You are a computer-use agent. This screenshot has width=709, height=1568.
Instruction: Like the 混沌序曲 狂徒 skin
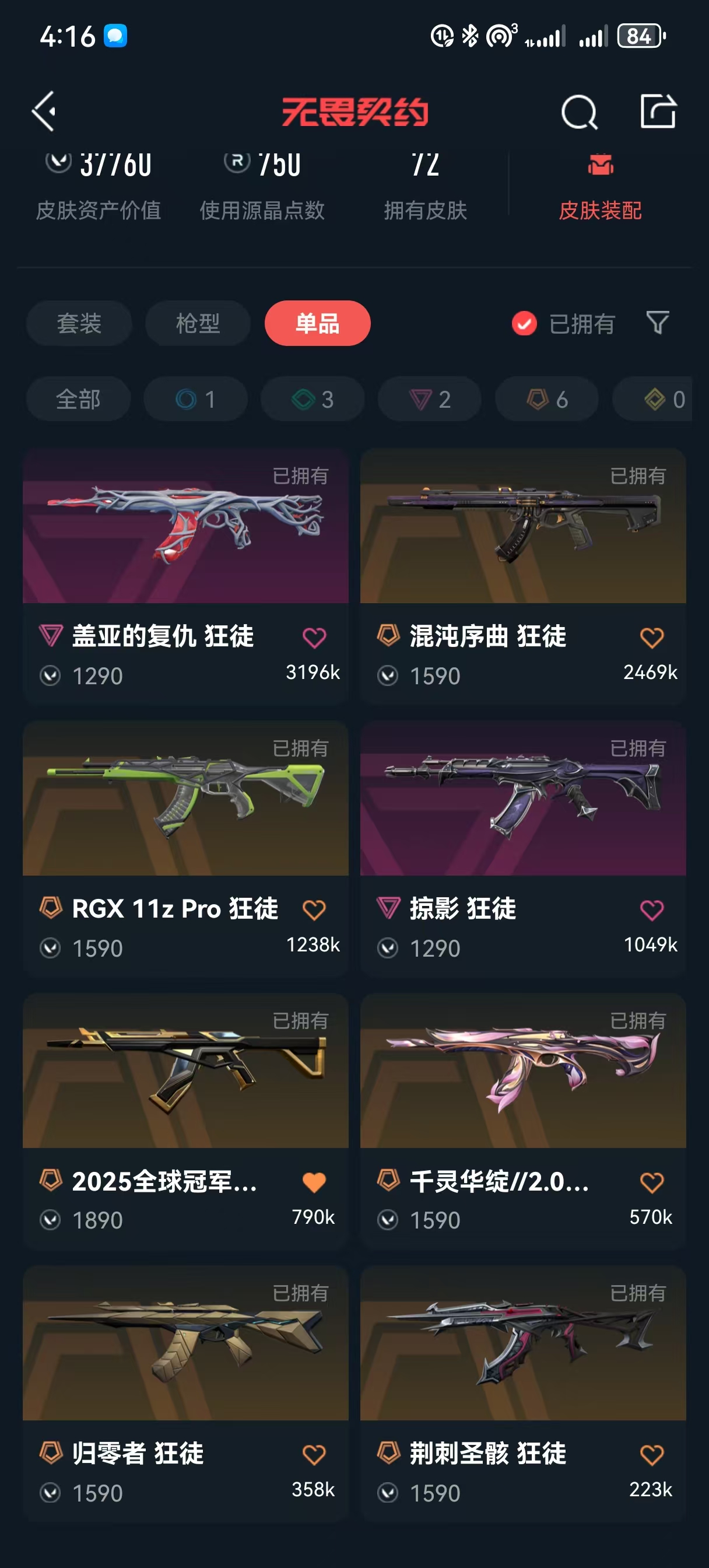[x=652, y=638]
